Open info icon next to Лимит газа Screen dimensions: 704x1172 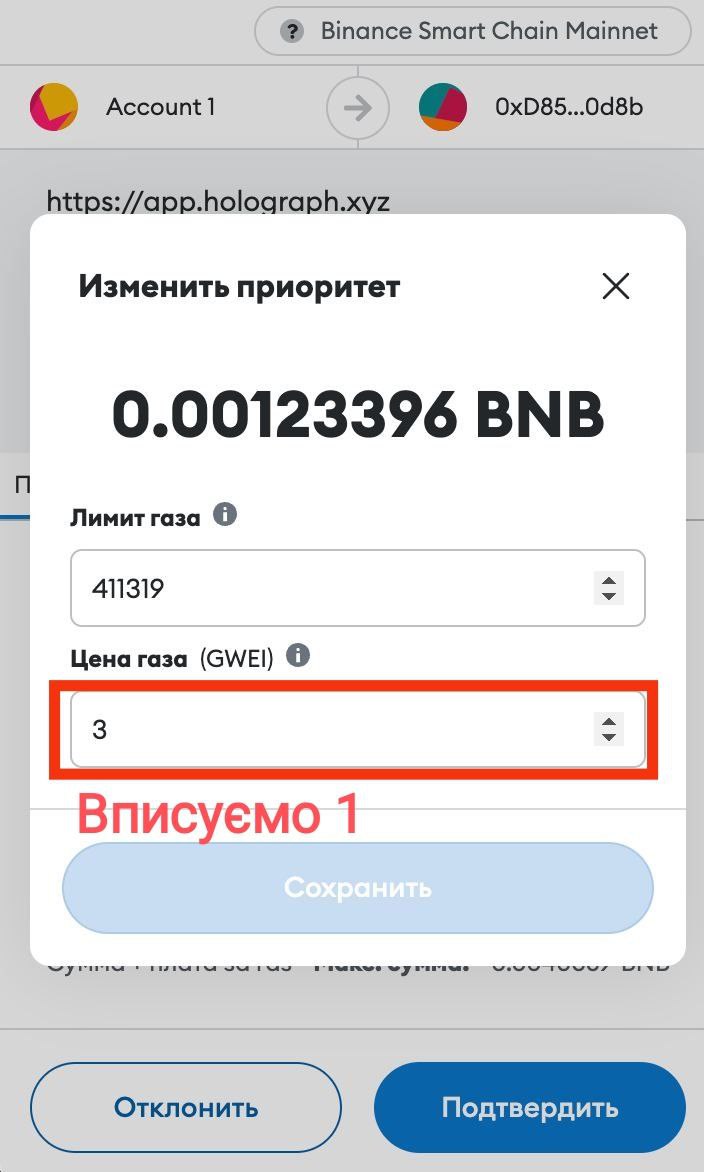click(225, 514)
